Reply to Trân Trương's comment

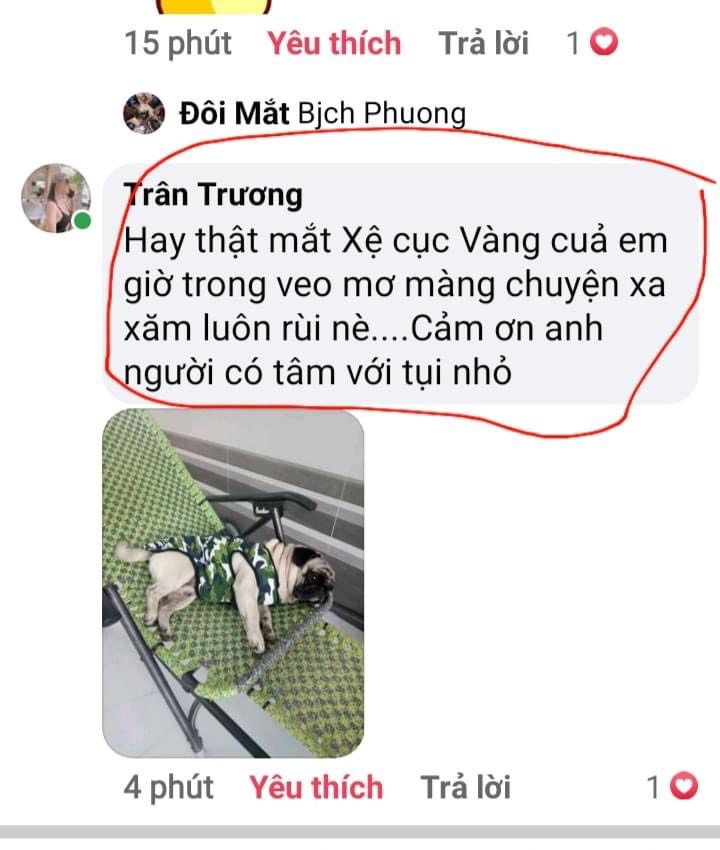click(465, 787)
